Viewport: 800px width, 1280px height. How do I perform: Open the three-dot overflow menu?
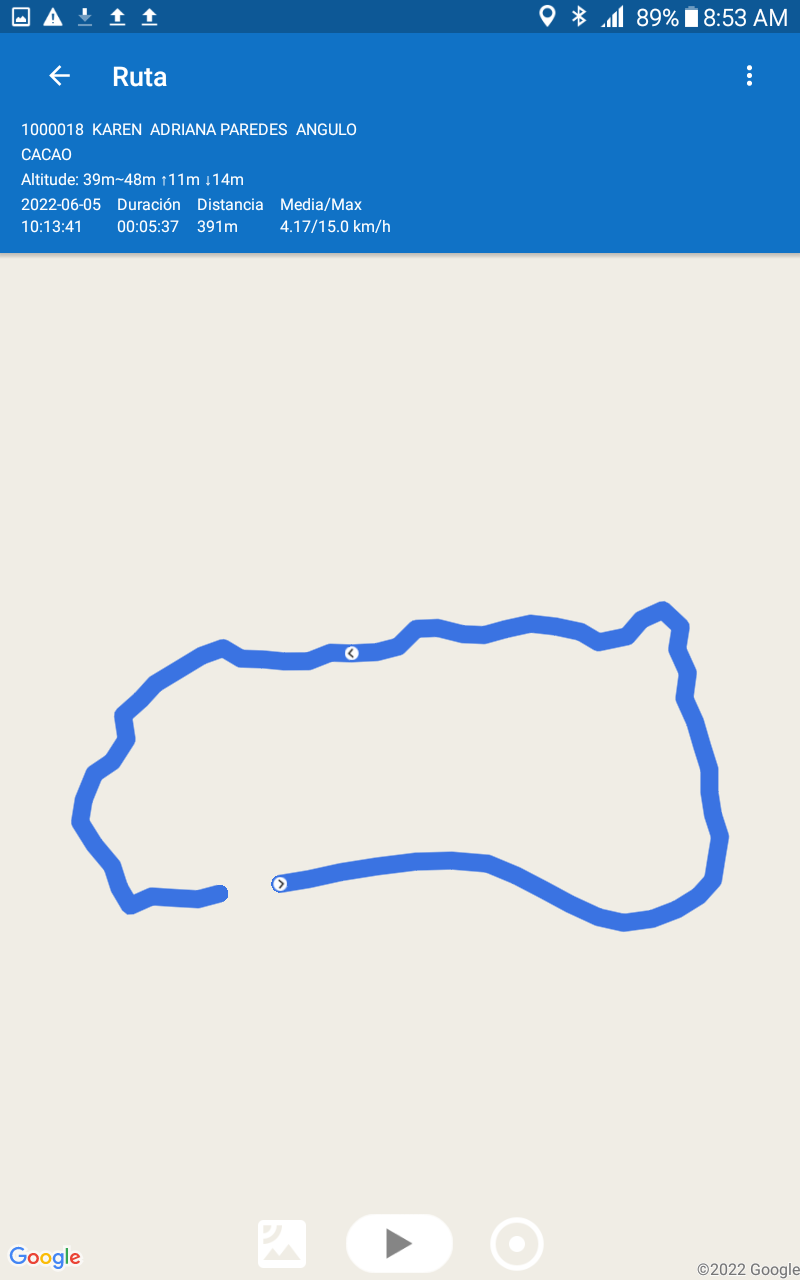(x=749, y=76)
